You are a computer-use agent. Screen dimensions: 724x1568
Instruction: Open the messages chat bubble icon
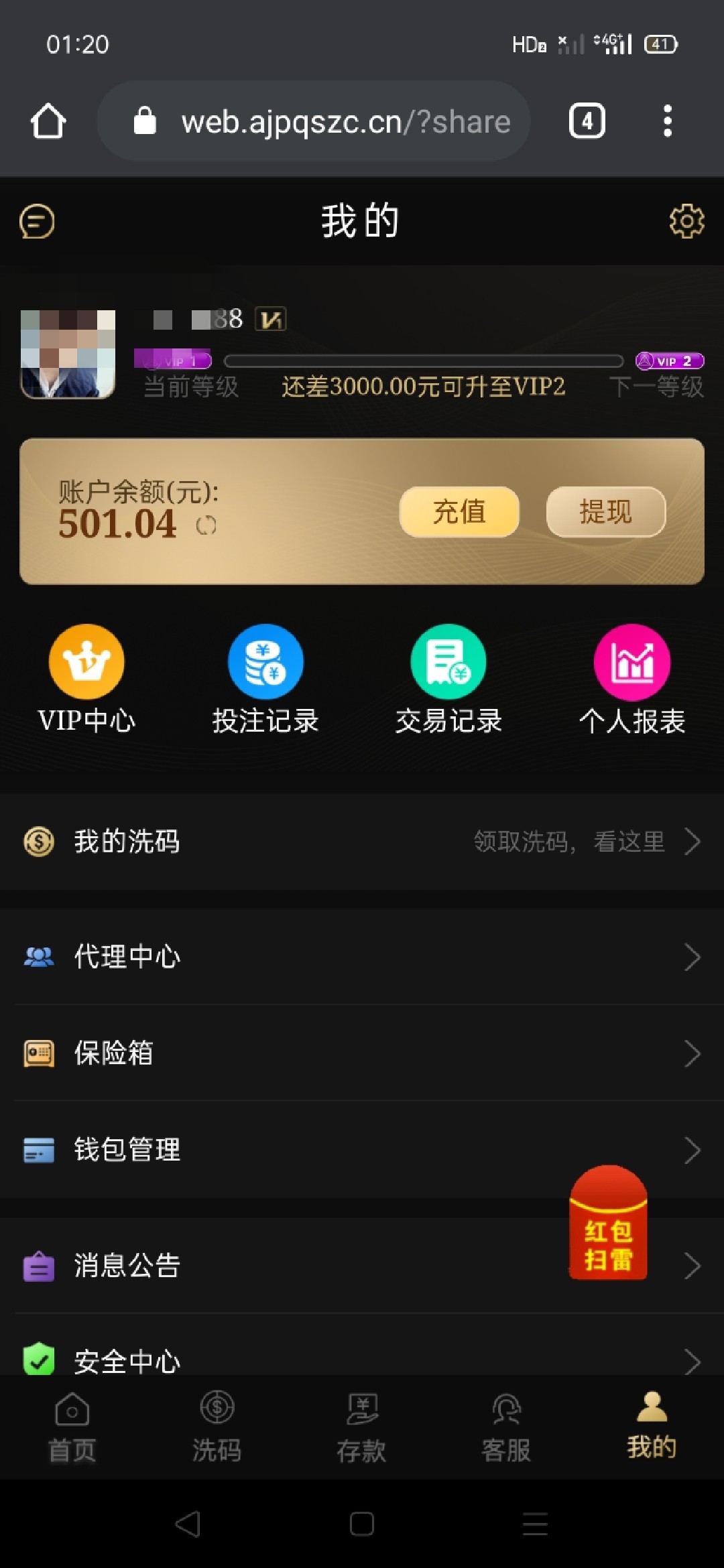tap(37, 221)
